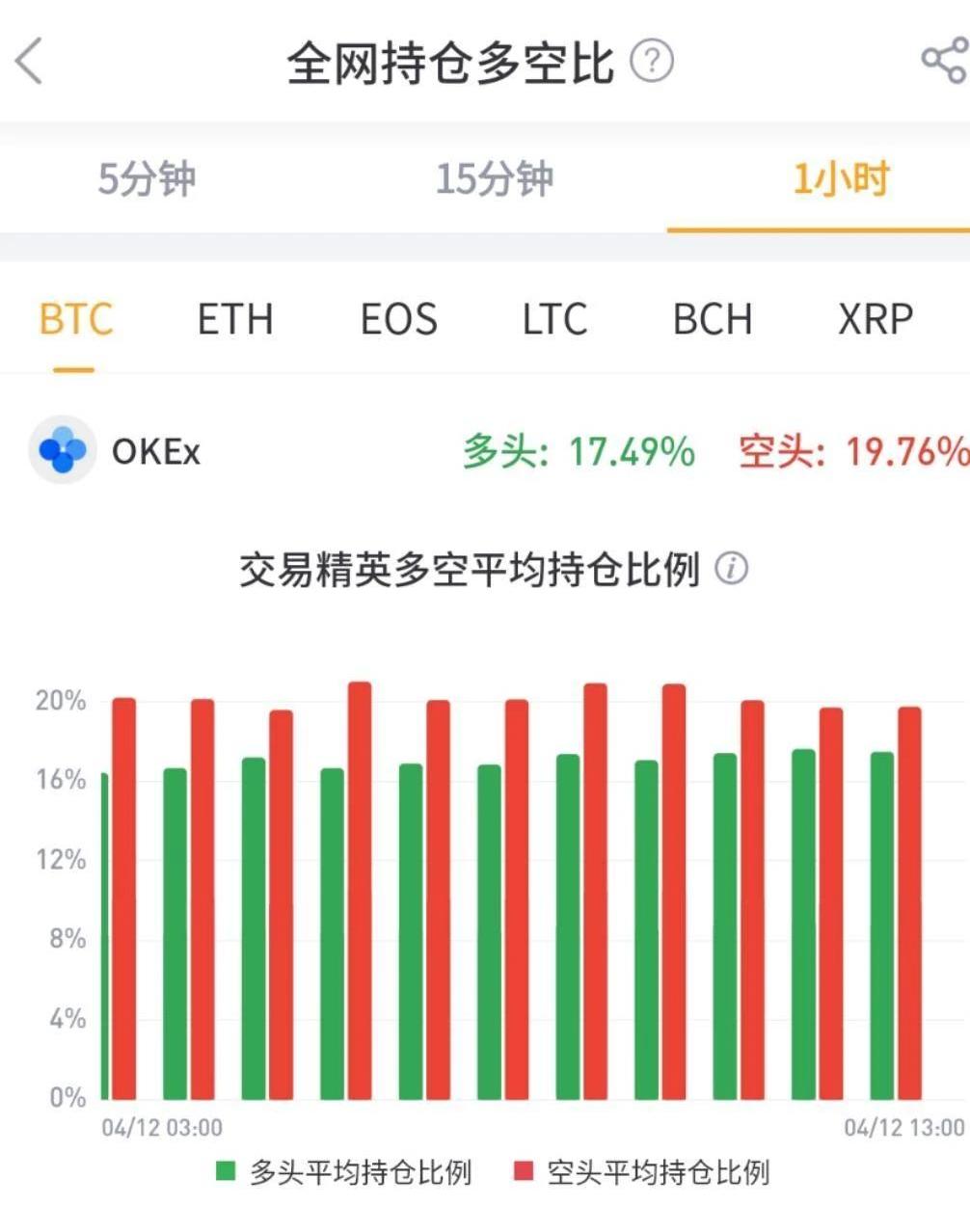Toggle the 空头平均持仓比例 legend series
Viewport: 970px width, 1232px height.
tap(642, 1172)
